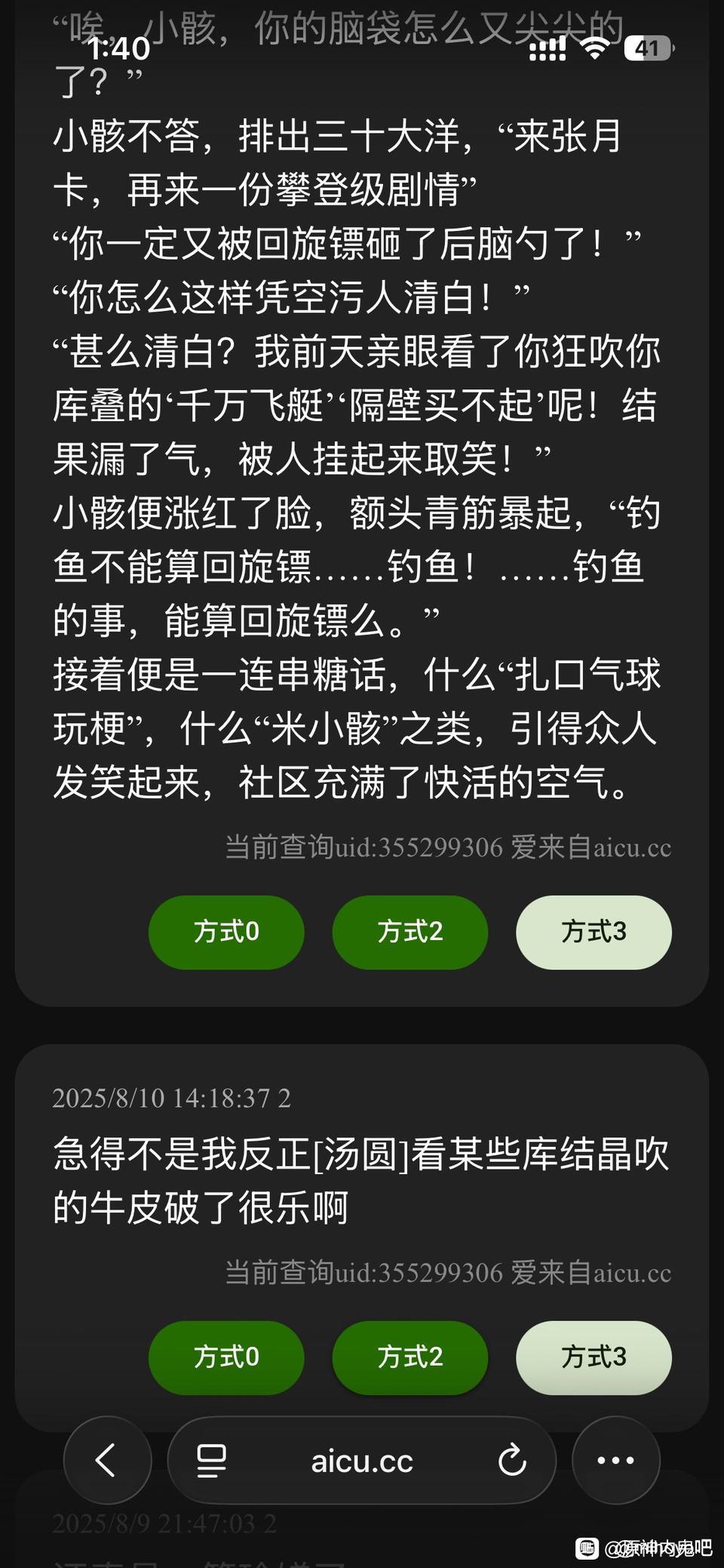Select 方式2 under the 小骸 story comment
This screenshot has height=1568, width=724.
(x=410, y=932)
